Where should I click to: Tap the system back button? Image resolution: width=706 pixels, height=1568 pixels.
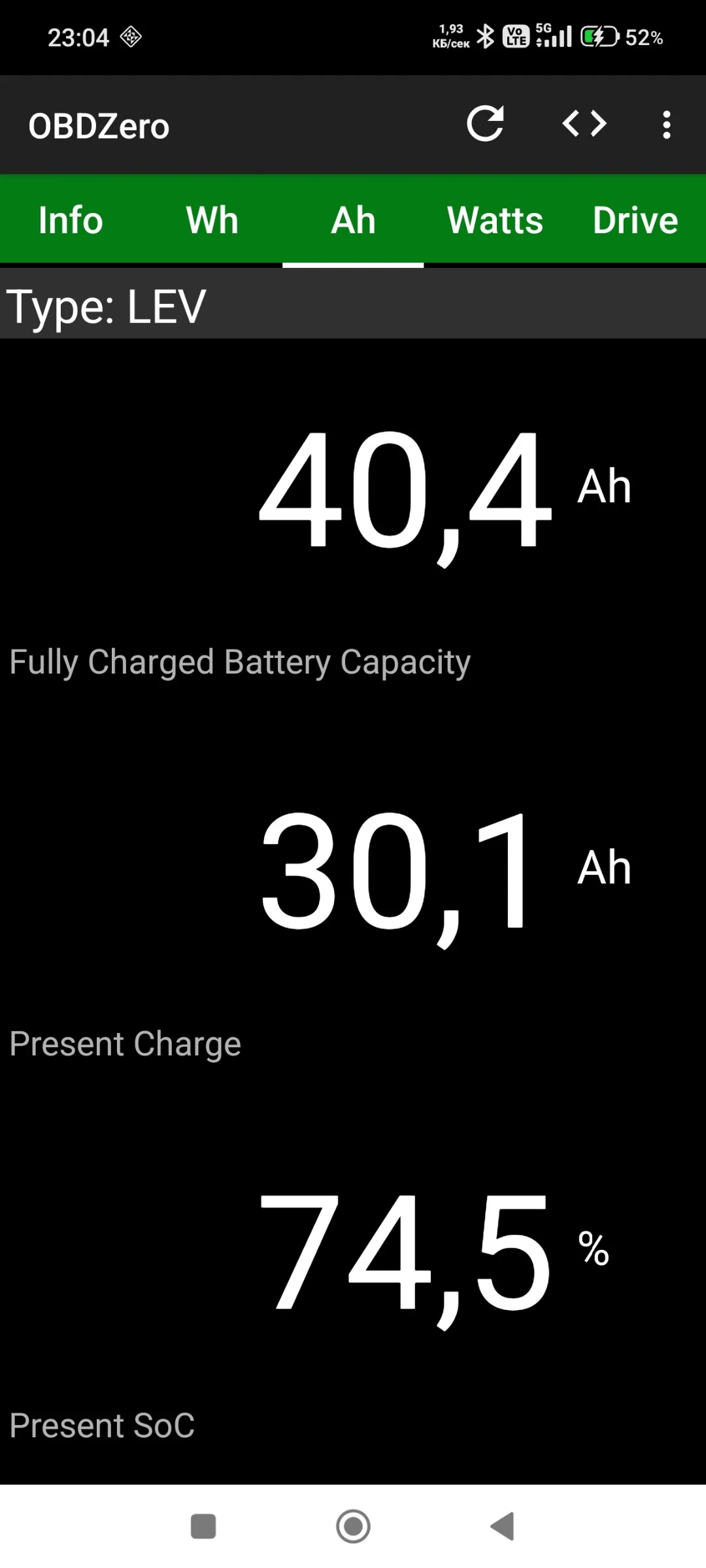[x=503, y=1527]
